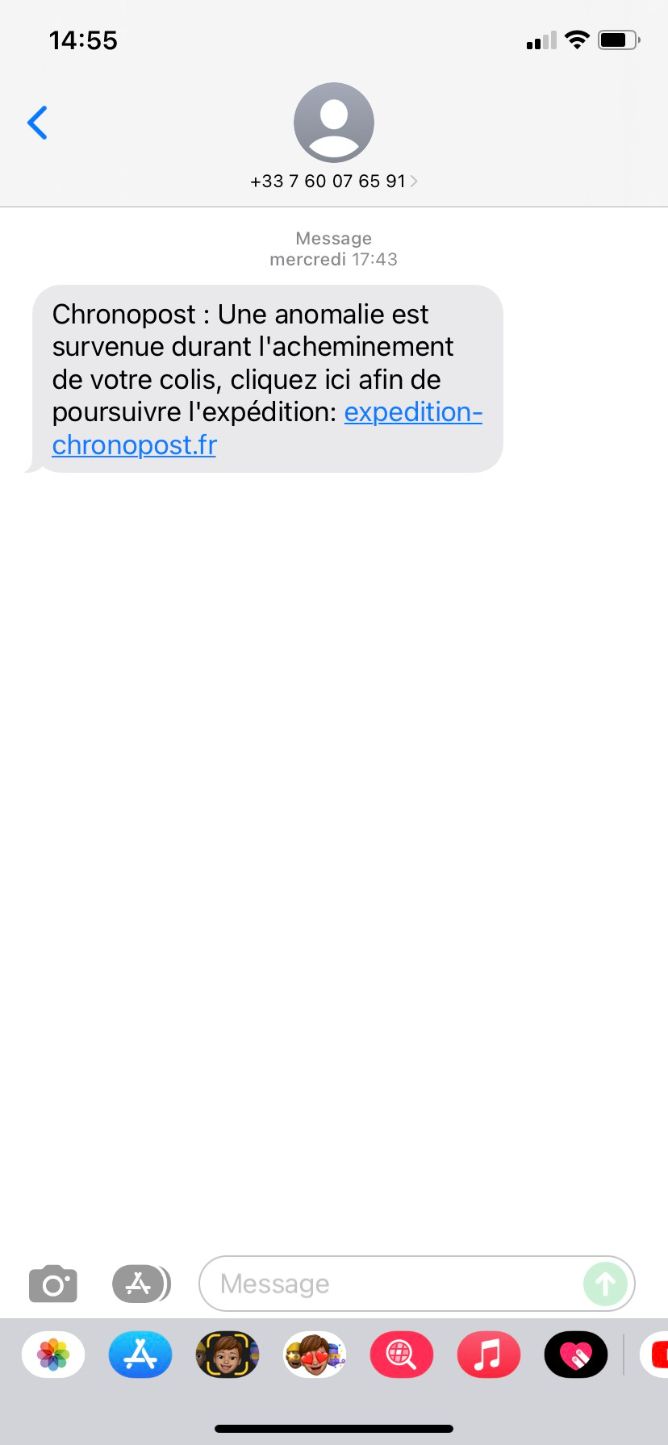
Task: Open the camera to attach a photo
Action: [x=53, y=1283]
